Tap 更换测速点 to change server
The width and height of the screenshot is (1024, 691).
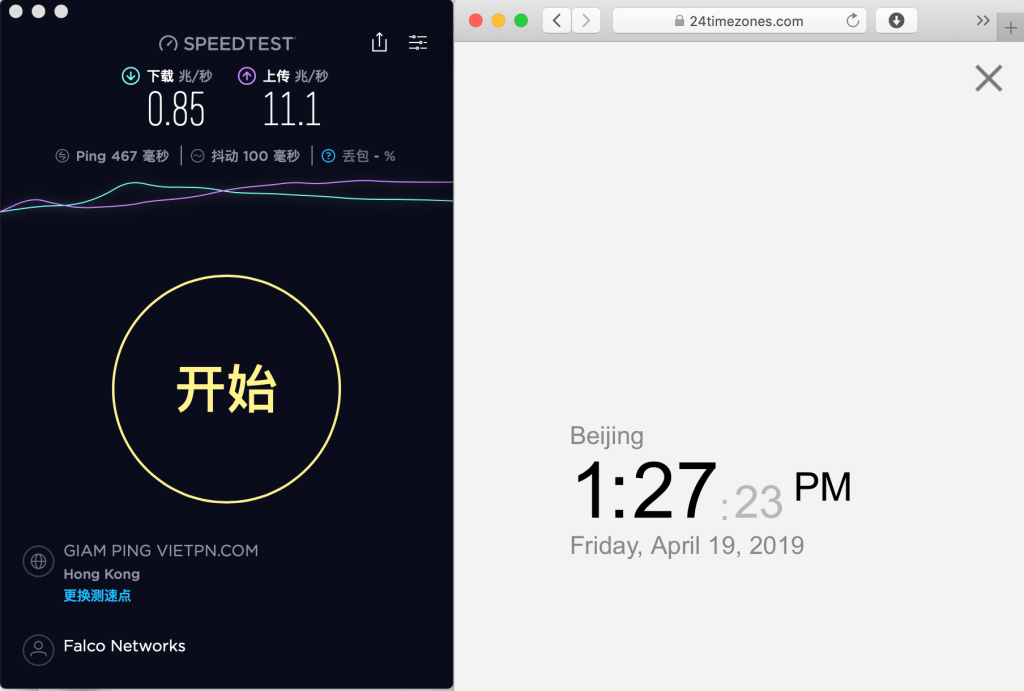97,596
